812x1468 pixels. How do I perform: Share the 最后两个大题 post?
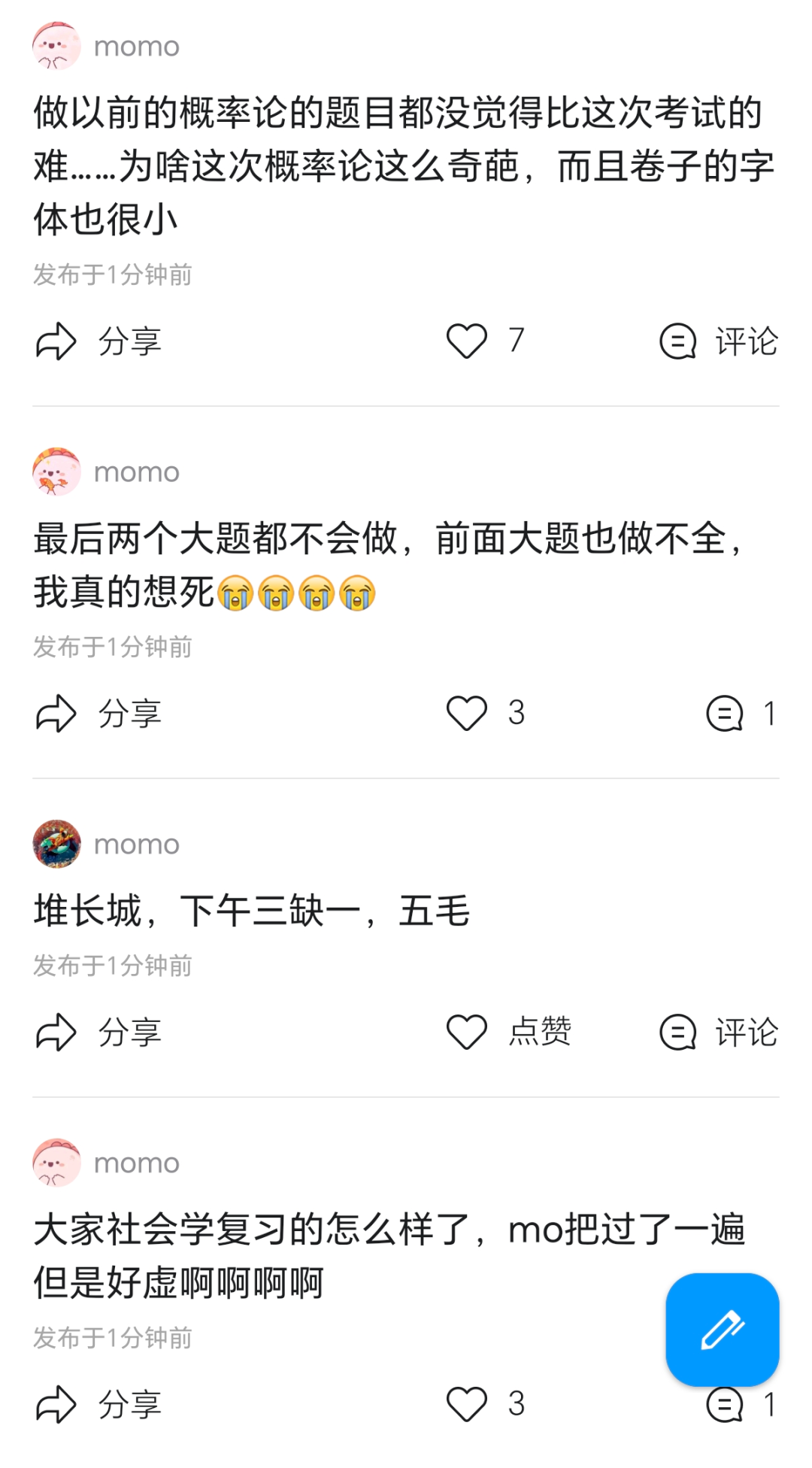98,713
